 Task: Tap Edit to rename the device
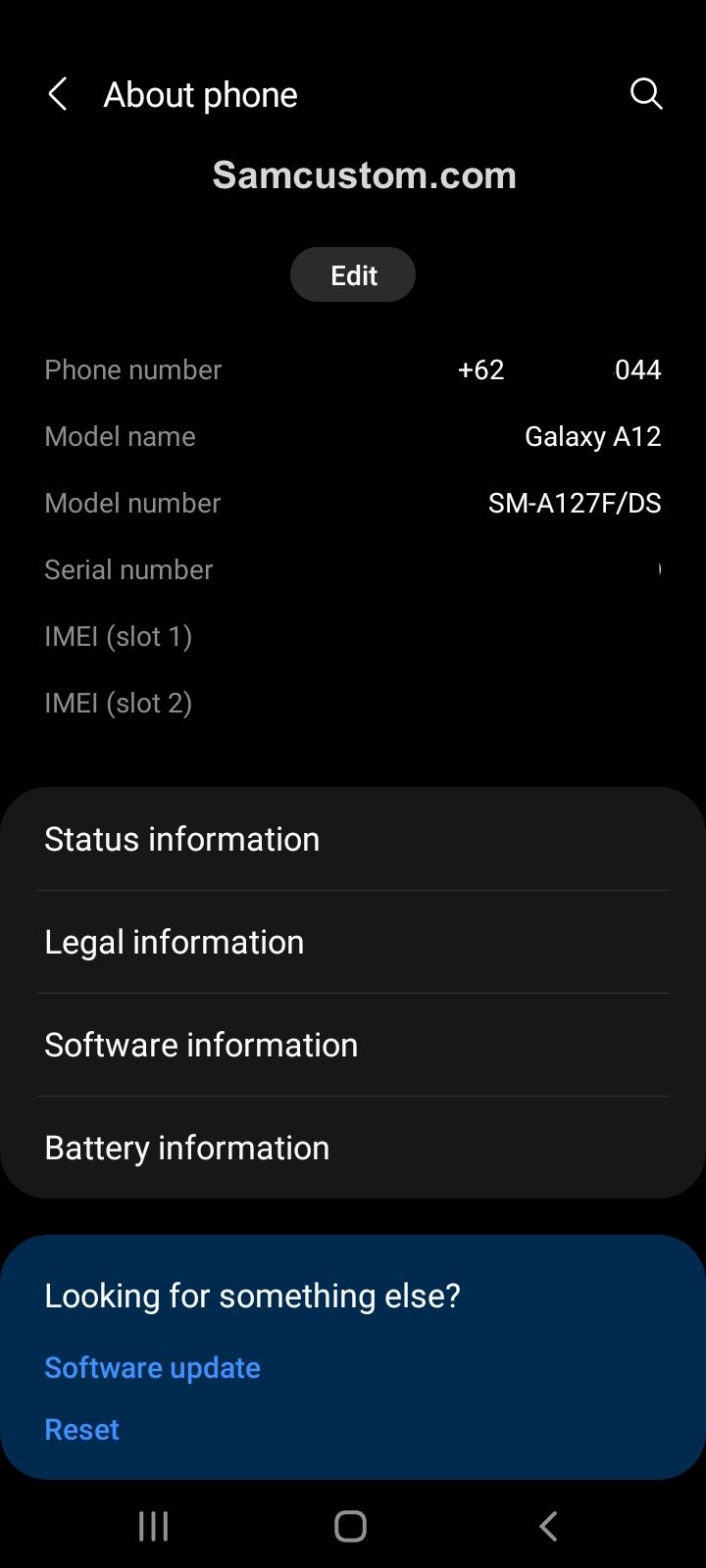353,275
